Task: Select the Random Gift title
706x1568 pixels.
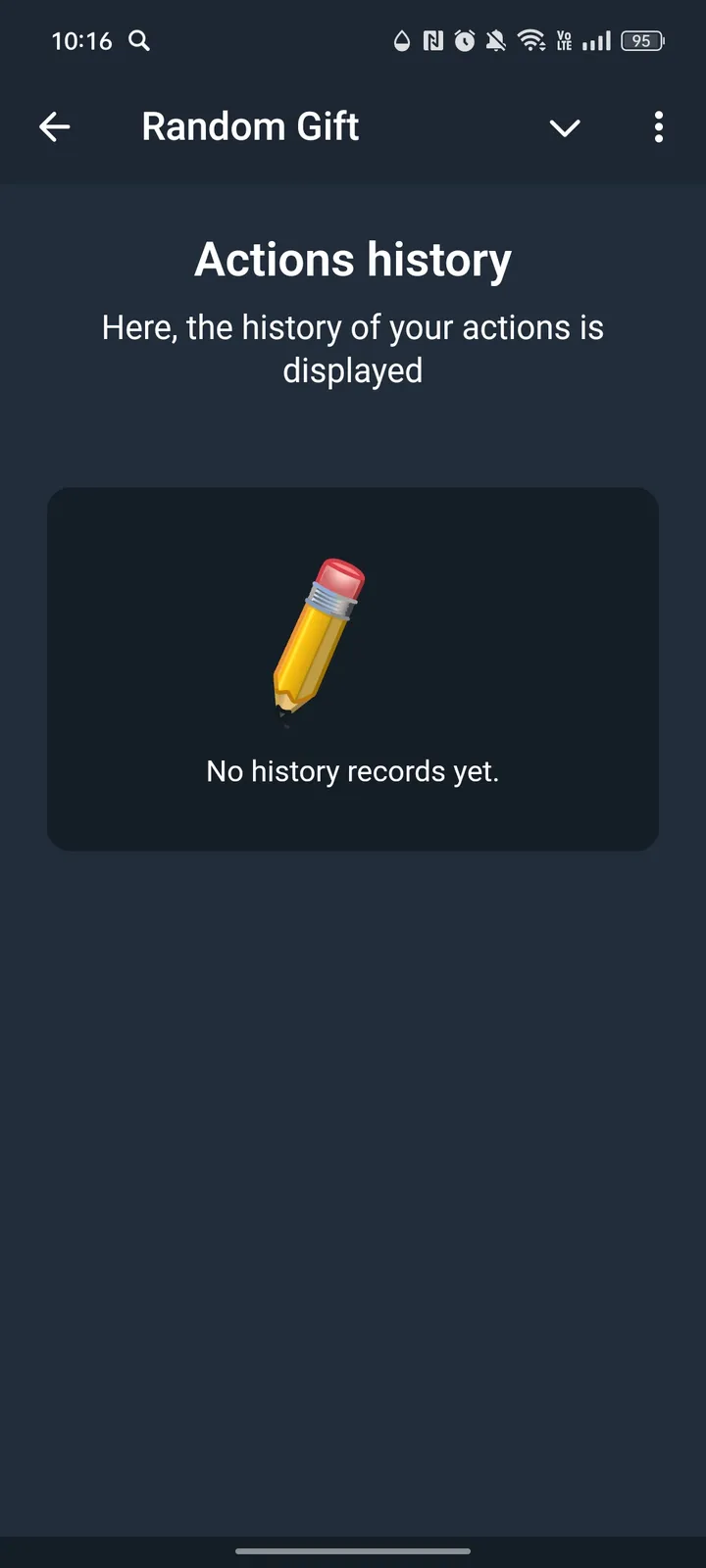Action: coord(250,126)
